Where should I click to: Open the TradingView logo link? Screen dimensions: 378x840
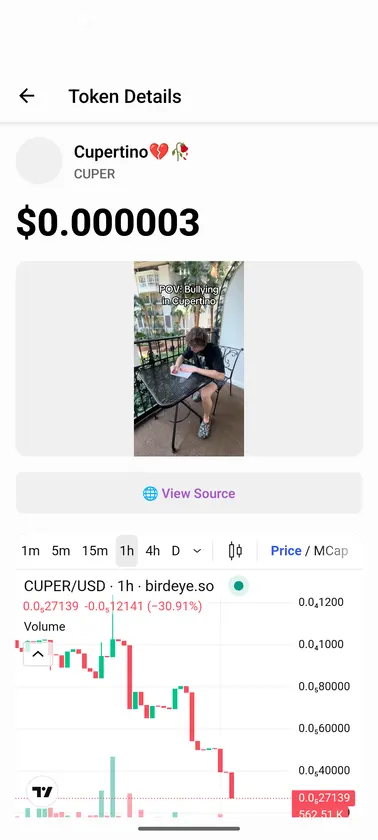pyautogui.click(x=42, y=792)
